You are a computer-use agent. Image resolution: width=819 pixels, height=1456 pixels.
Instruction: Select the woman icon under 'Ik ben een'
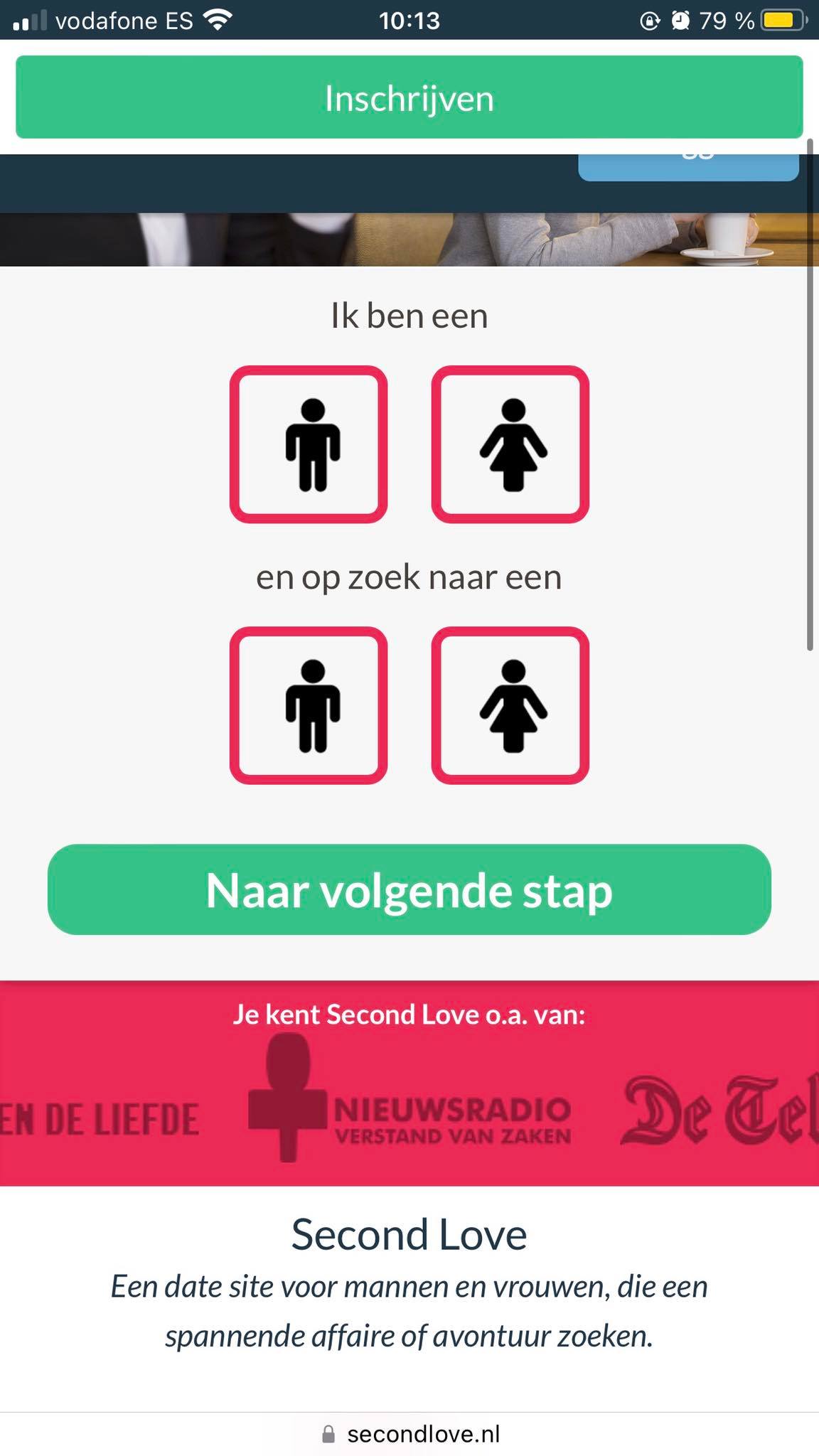[x=510, y=444]
